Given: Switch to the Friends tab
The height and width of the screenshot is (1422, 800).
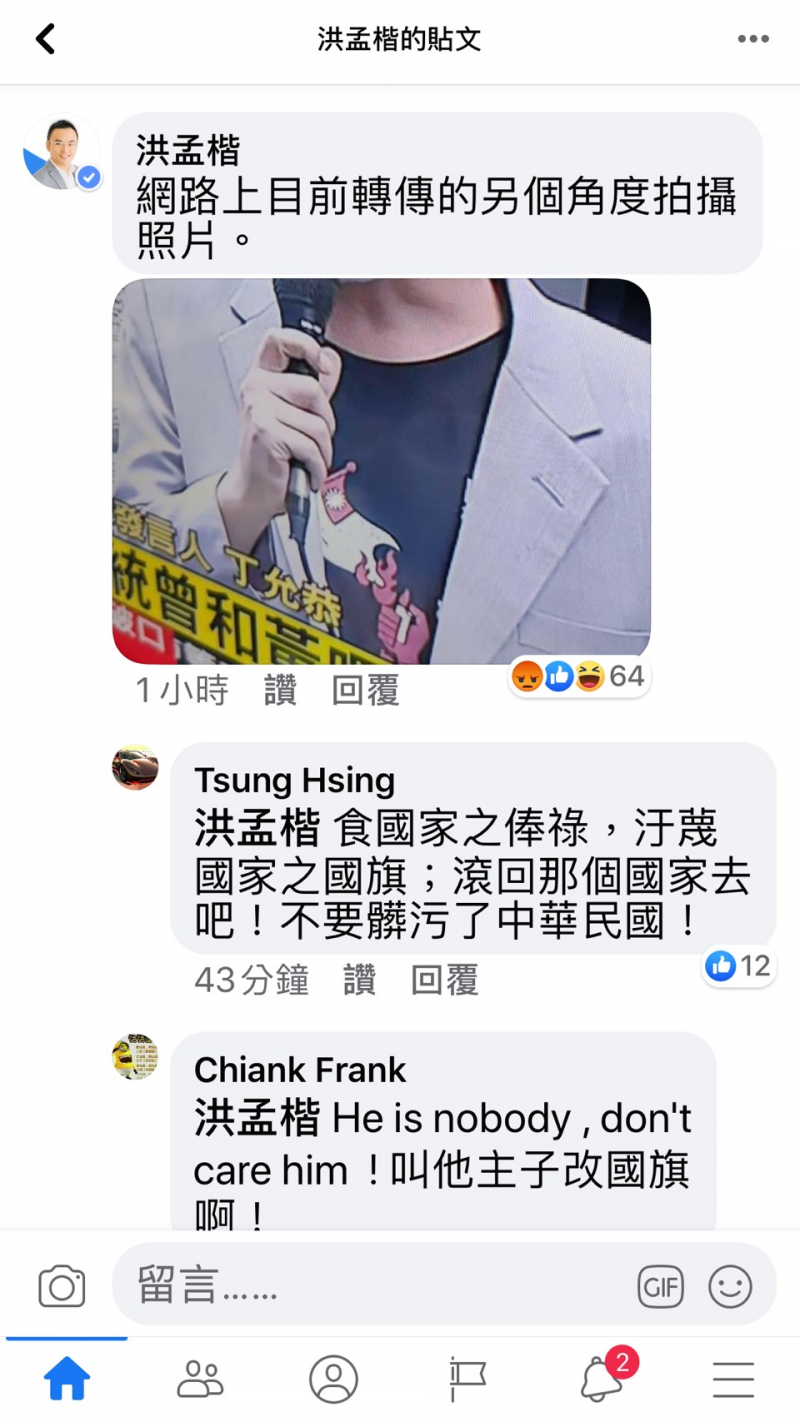Looking at the screenshot, I should click(200, 1380).
